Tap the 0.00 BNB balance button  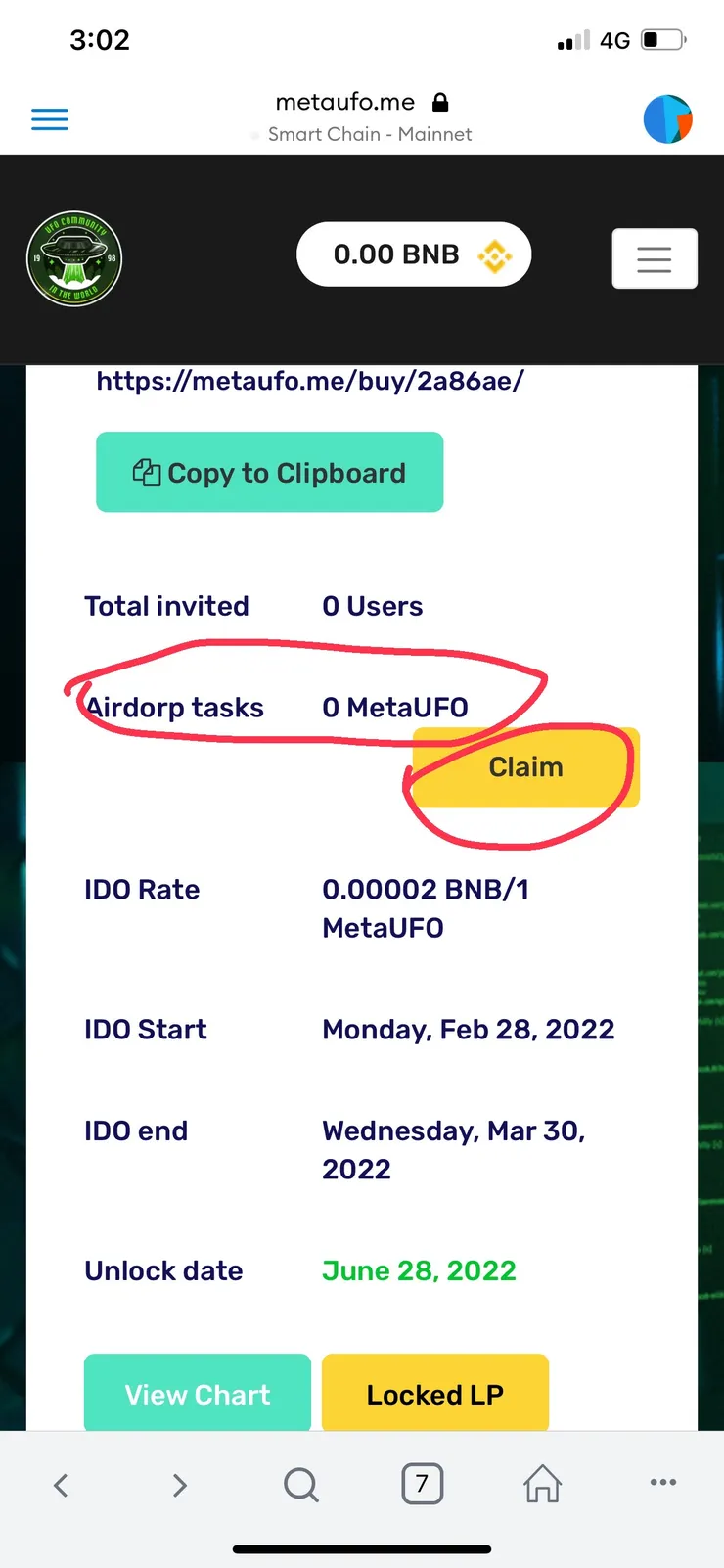414,254
